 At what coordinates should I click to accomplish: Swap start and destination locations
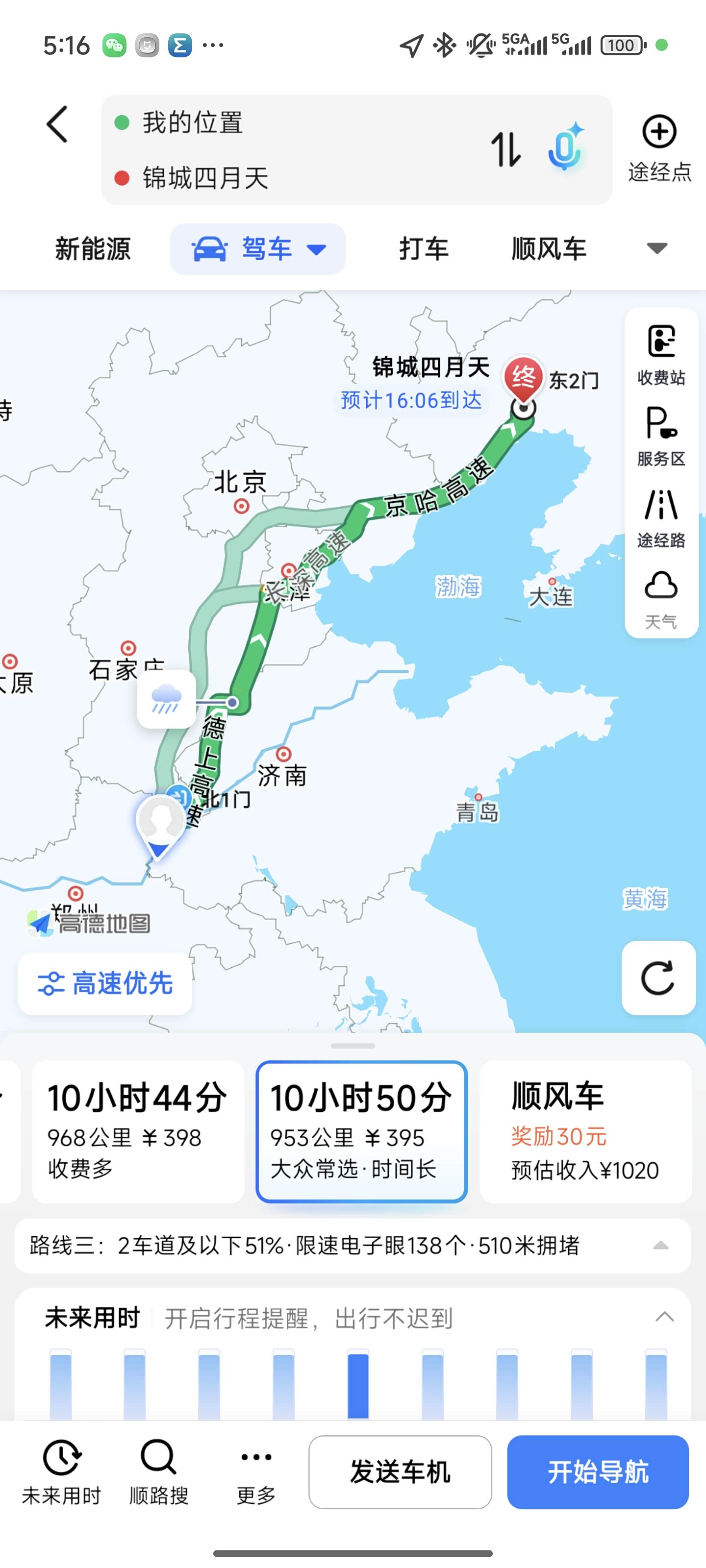pyautogui.click(x=505, y=149)
